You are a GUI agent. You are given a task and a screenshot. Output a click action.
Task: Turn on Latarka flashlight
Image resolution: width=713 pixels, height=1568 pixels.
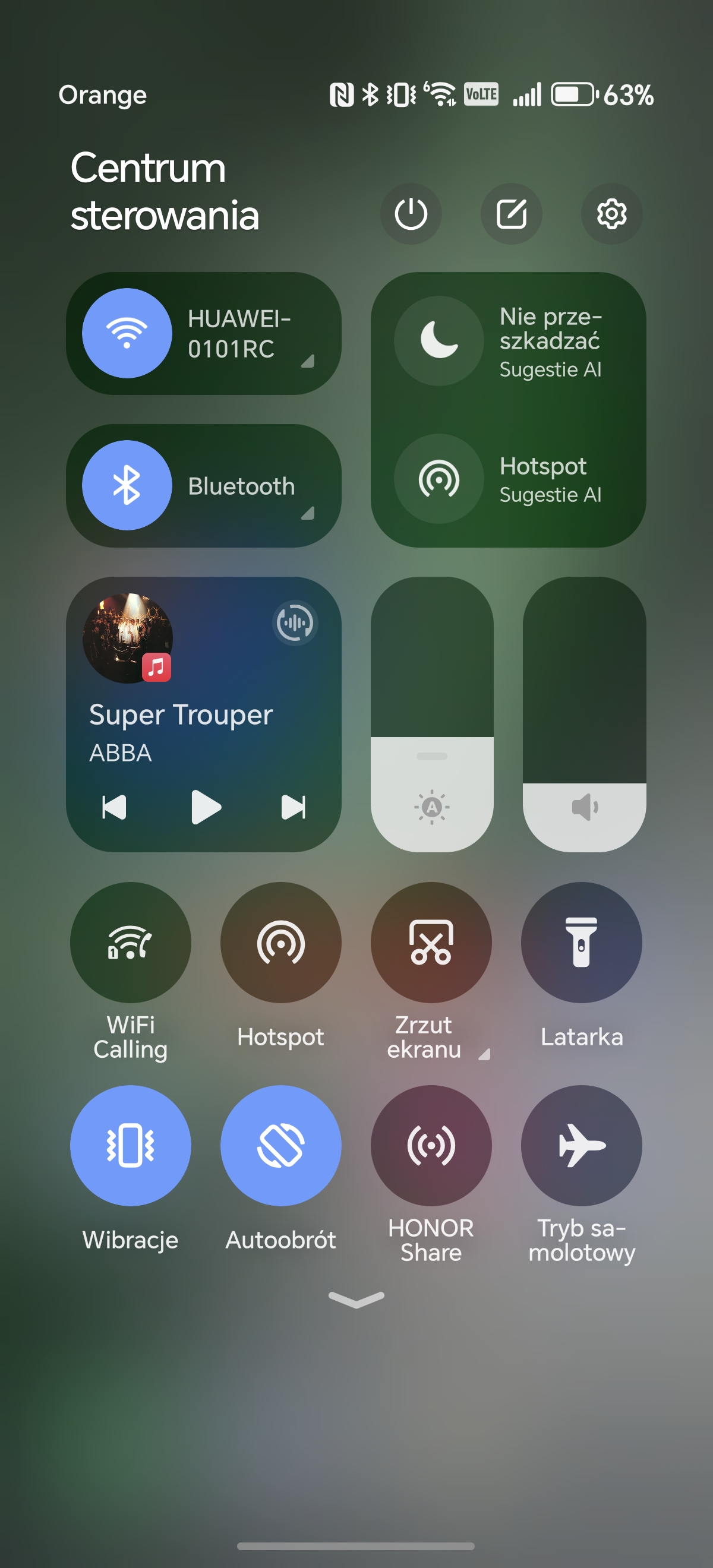coord(581,942)
